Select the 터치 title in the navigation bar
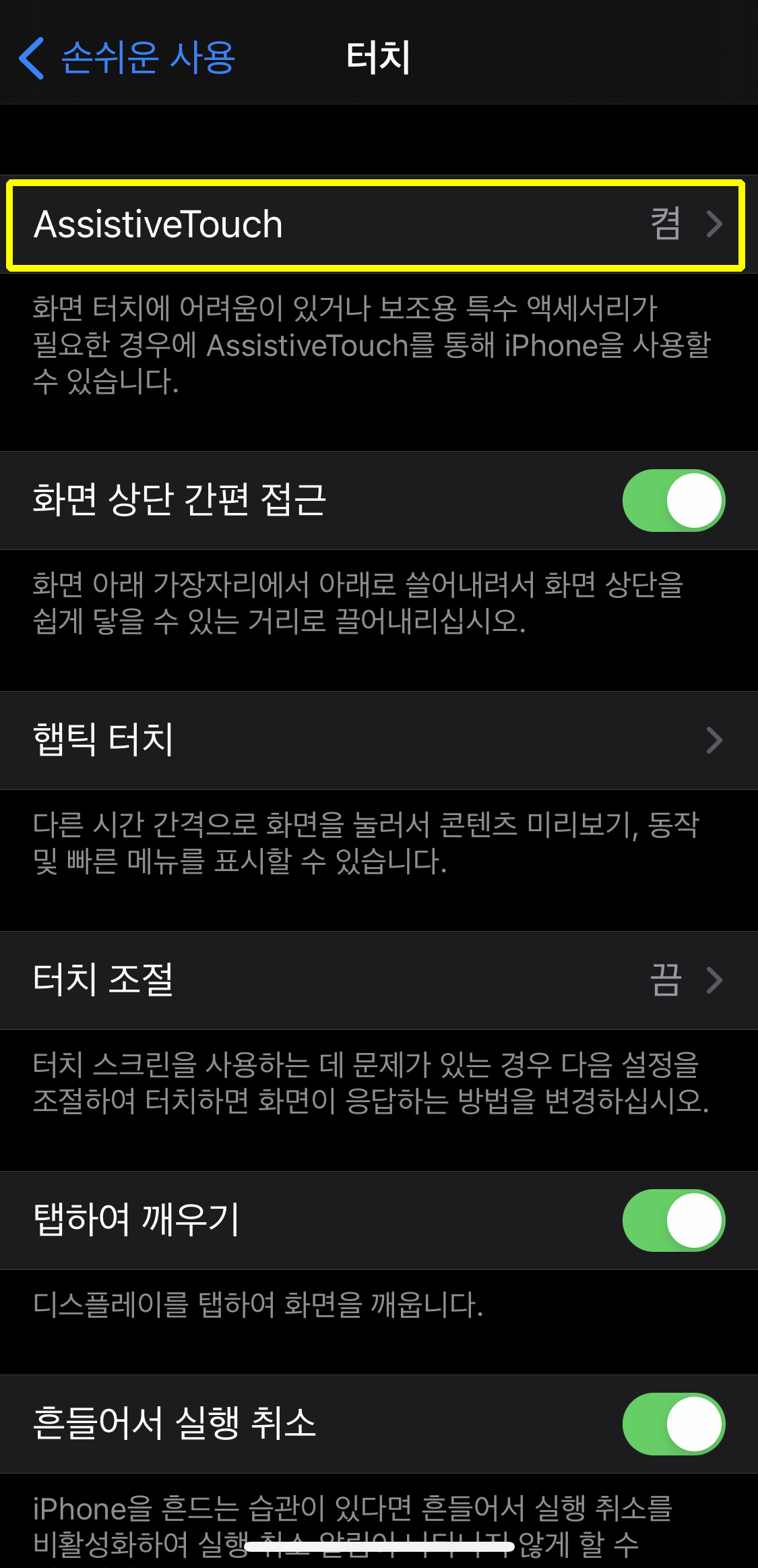This screenshot has height=1568, width=758. point(379,57)
